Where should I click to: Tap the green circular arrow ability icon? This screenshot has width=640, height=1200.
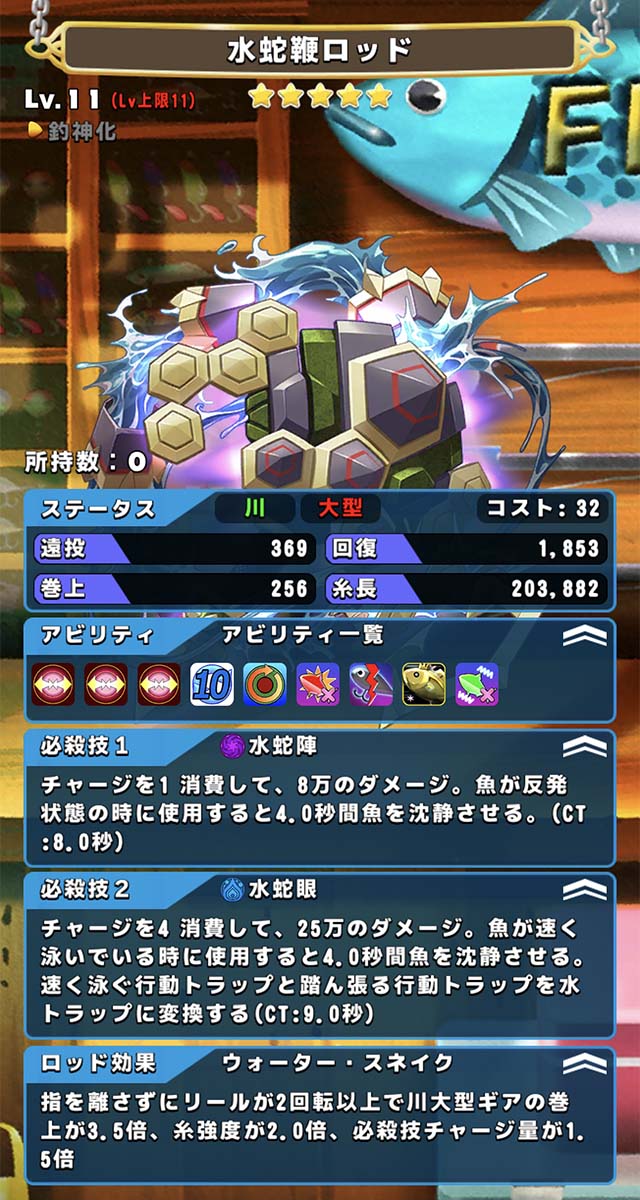(265, 684)
